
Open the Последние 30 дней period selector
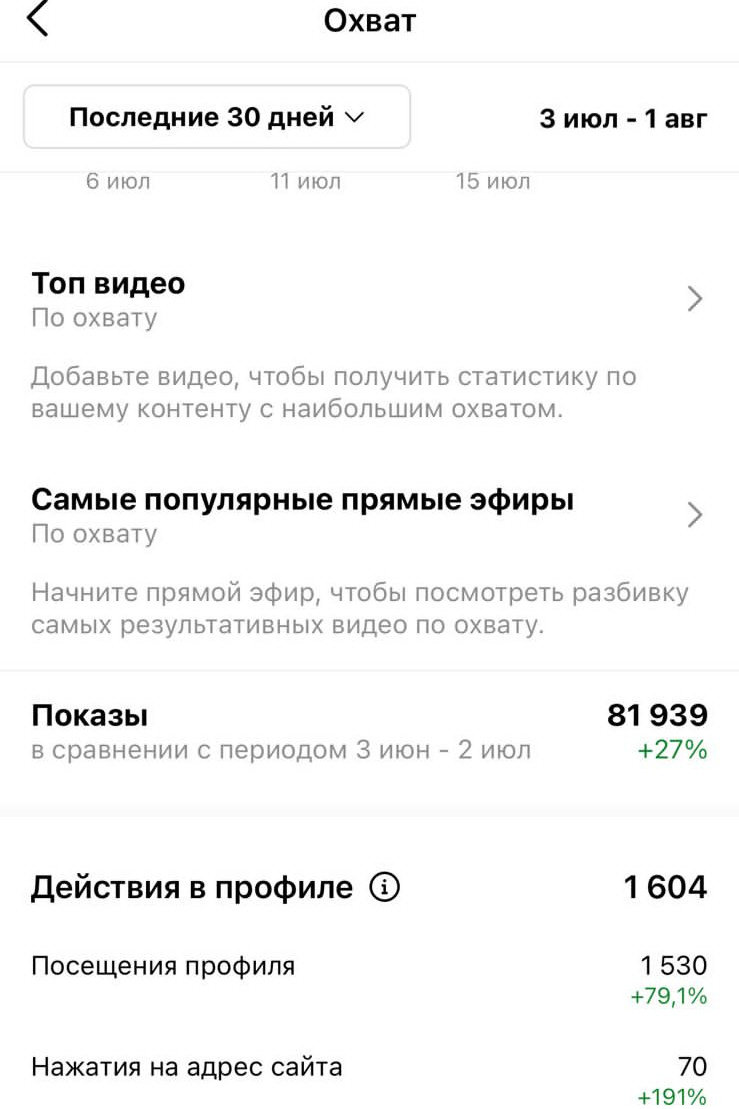pyautogui.click(x=215, y=116)
